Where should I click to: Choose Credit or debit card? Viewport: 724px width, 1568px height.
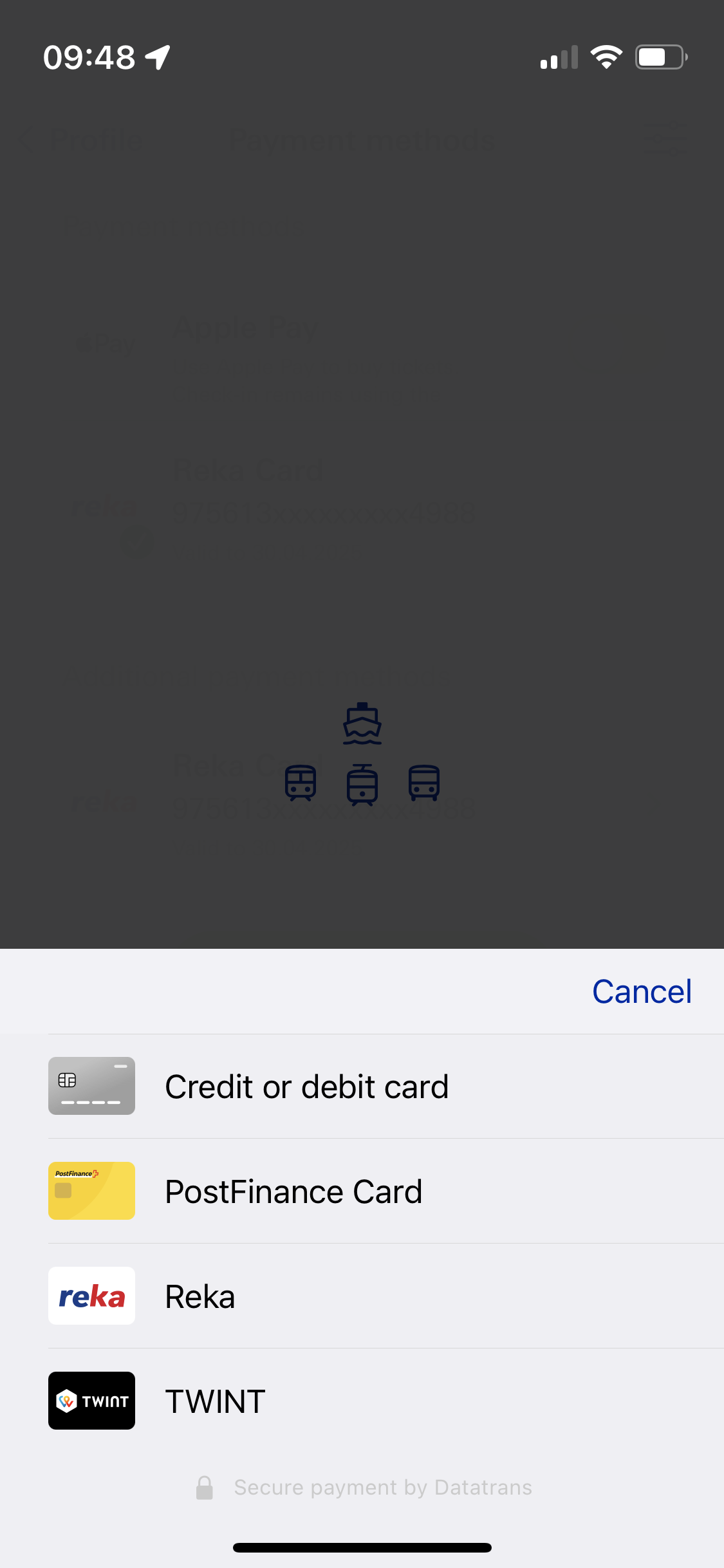coord(306,1087)
